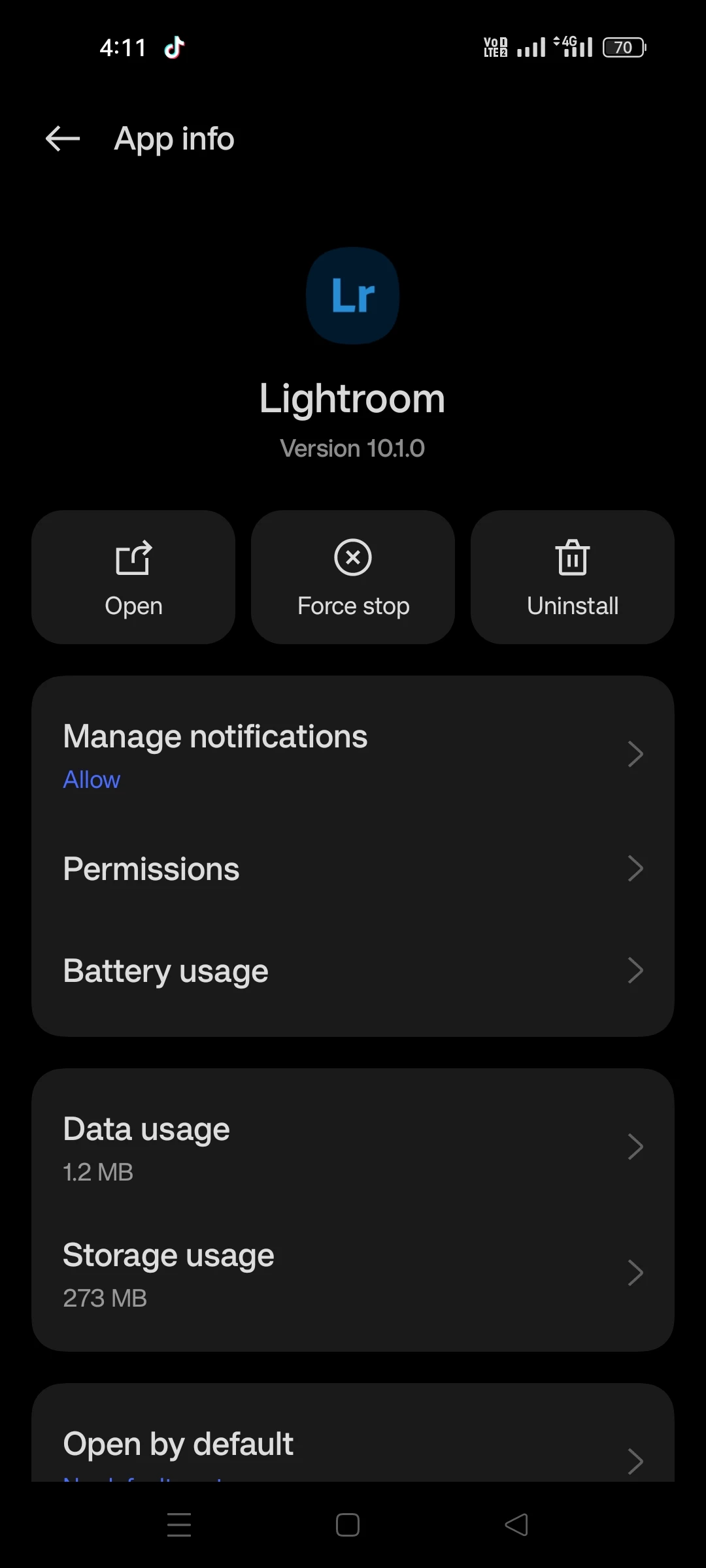View Lightroom permissions
Screen dimensions: 706x1568
pyautogui.click(x=353, y=869)
